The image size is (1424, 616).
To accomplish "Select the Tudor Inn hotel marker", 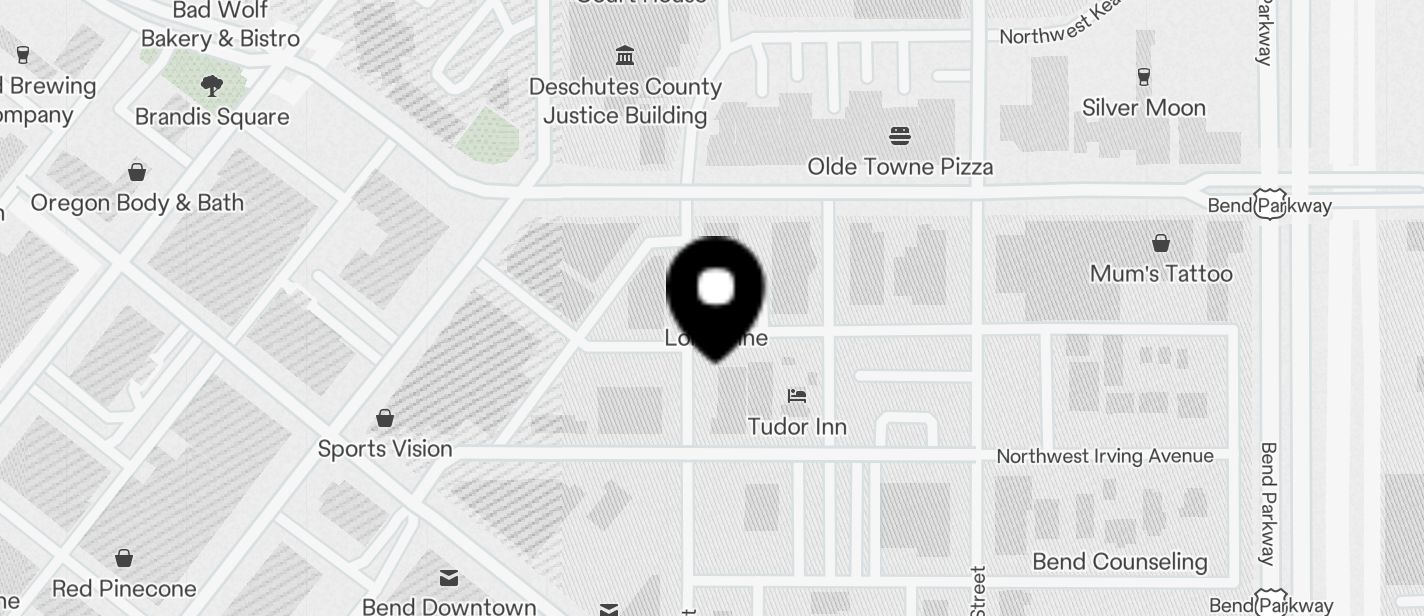I will click(797, 397).
